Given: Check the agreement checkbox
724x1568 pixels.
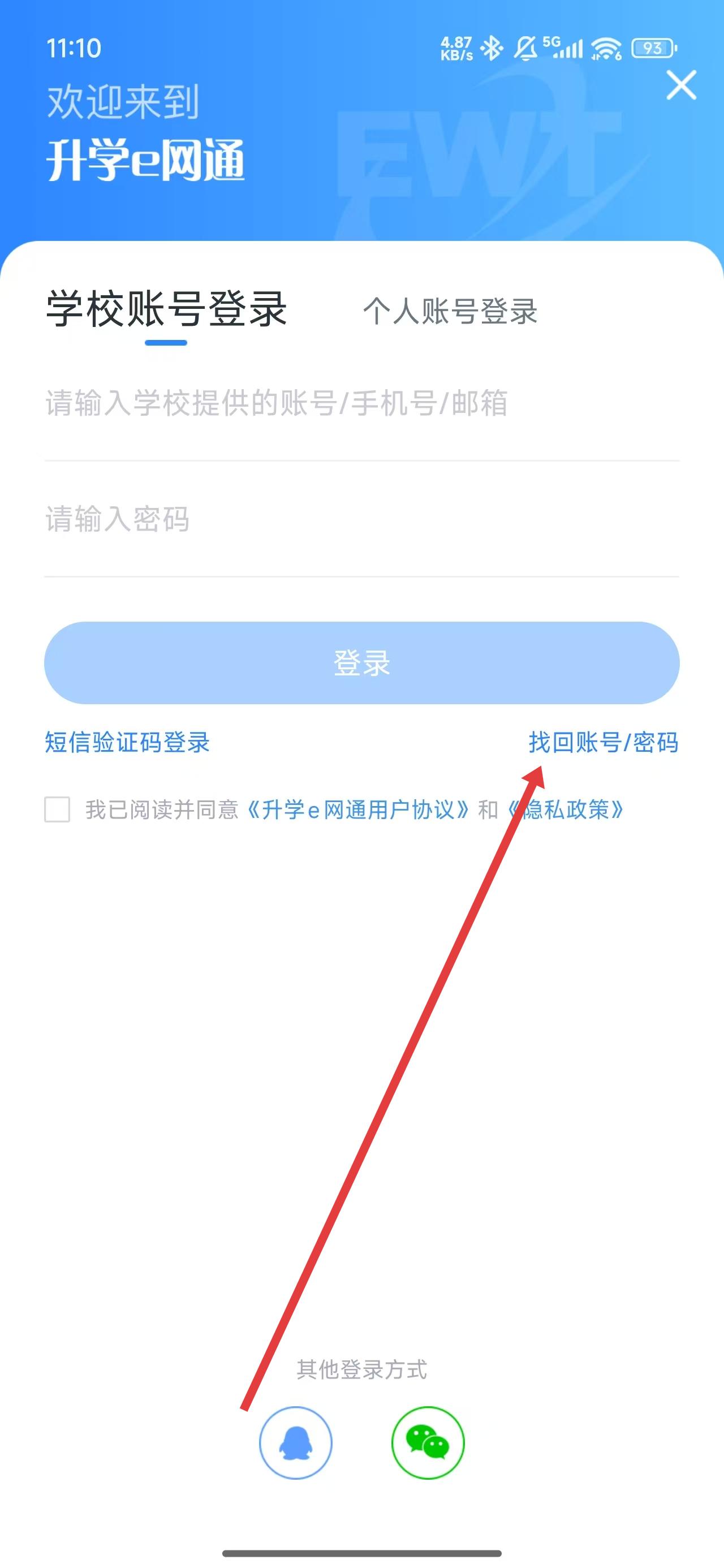Looking at the screenshot, I should tap(57, 809).
